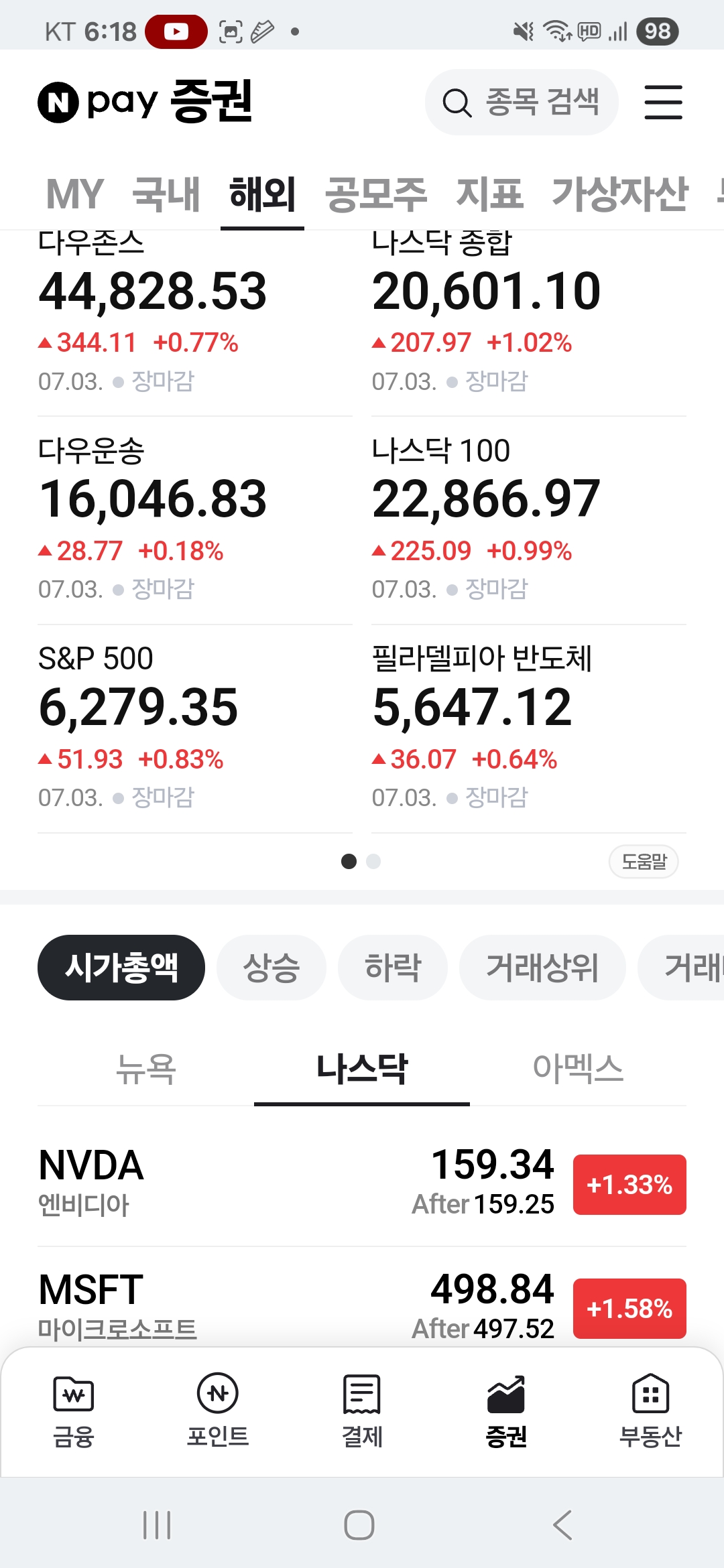Select the 거래상위 filter chip
The height and width of the screenshot is (1568, 724).
click(x=542, y=968)
